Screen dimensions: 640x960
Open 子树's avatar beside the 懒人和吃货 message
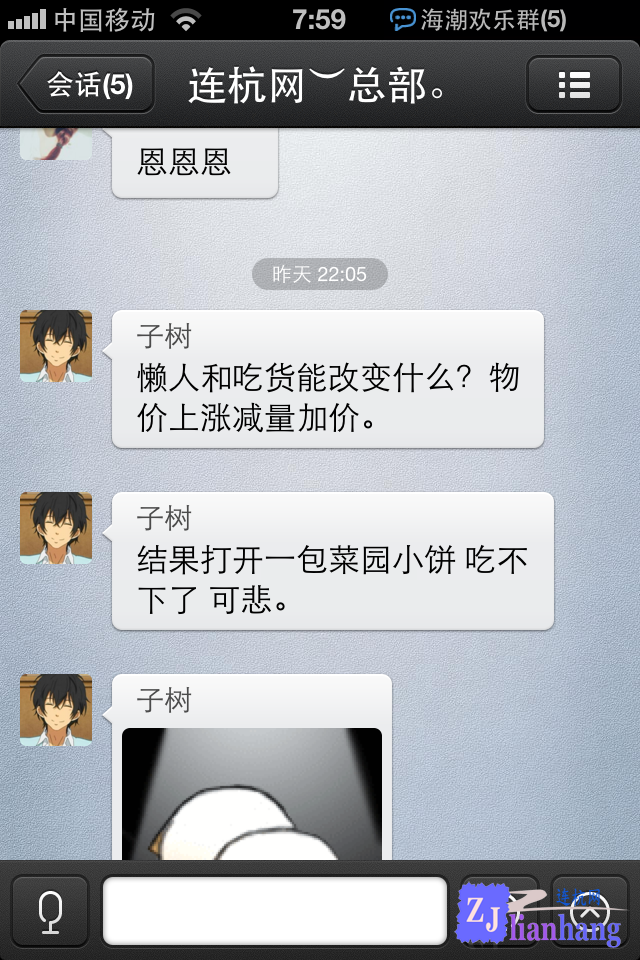click(56, 346)
